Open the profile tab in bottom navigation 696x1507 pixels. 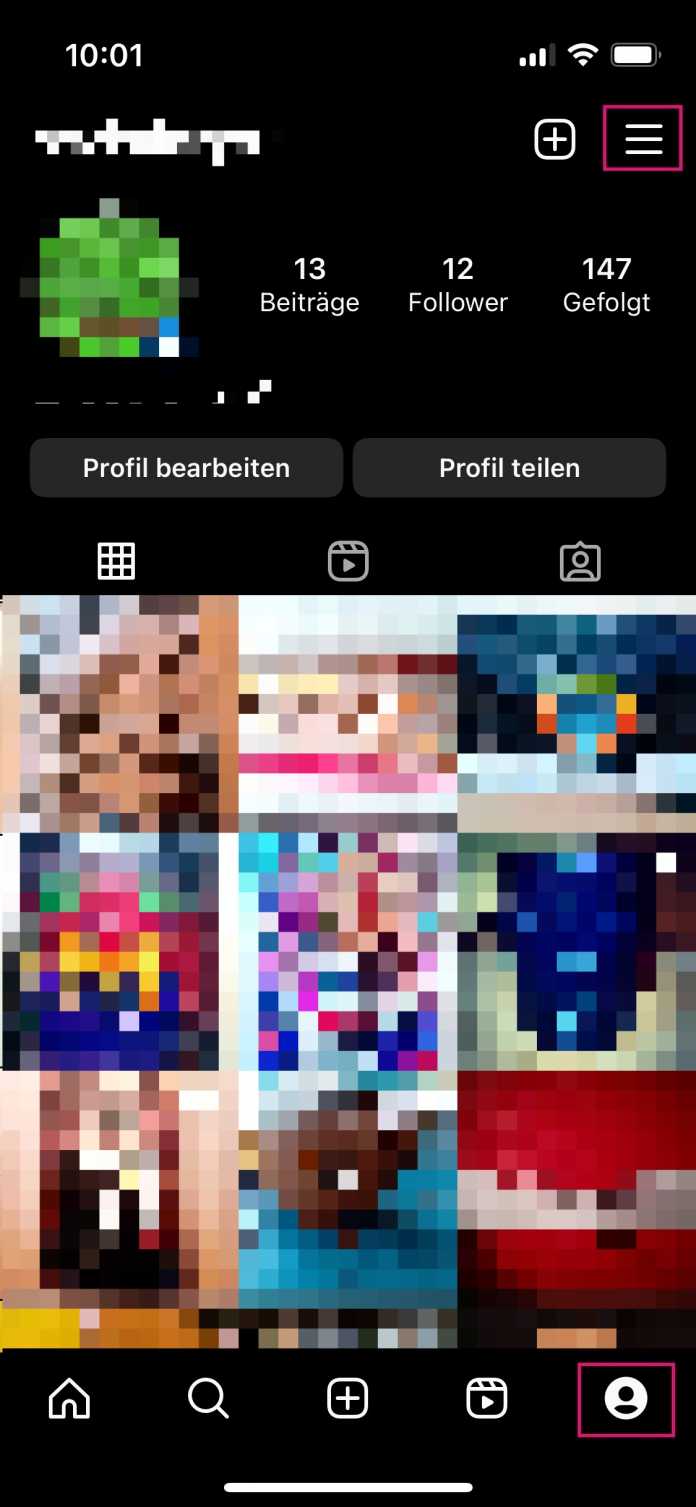(626, 1399)
